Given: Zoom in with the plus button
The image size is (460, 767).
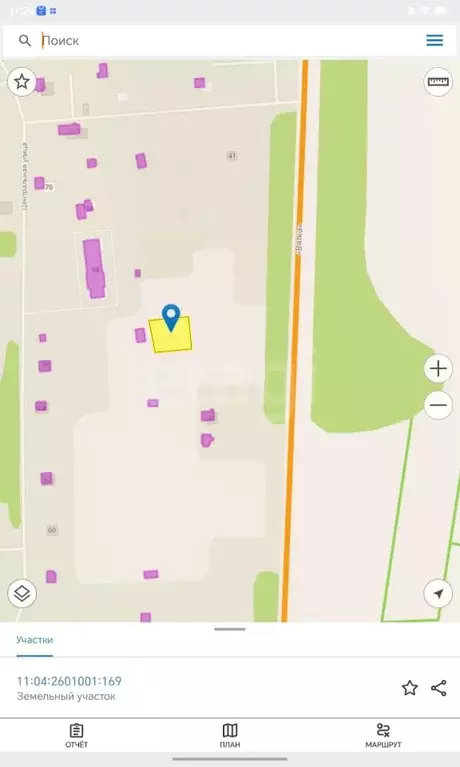Looking at the screenshot, I should (x=438, y=368).
